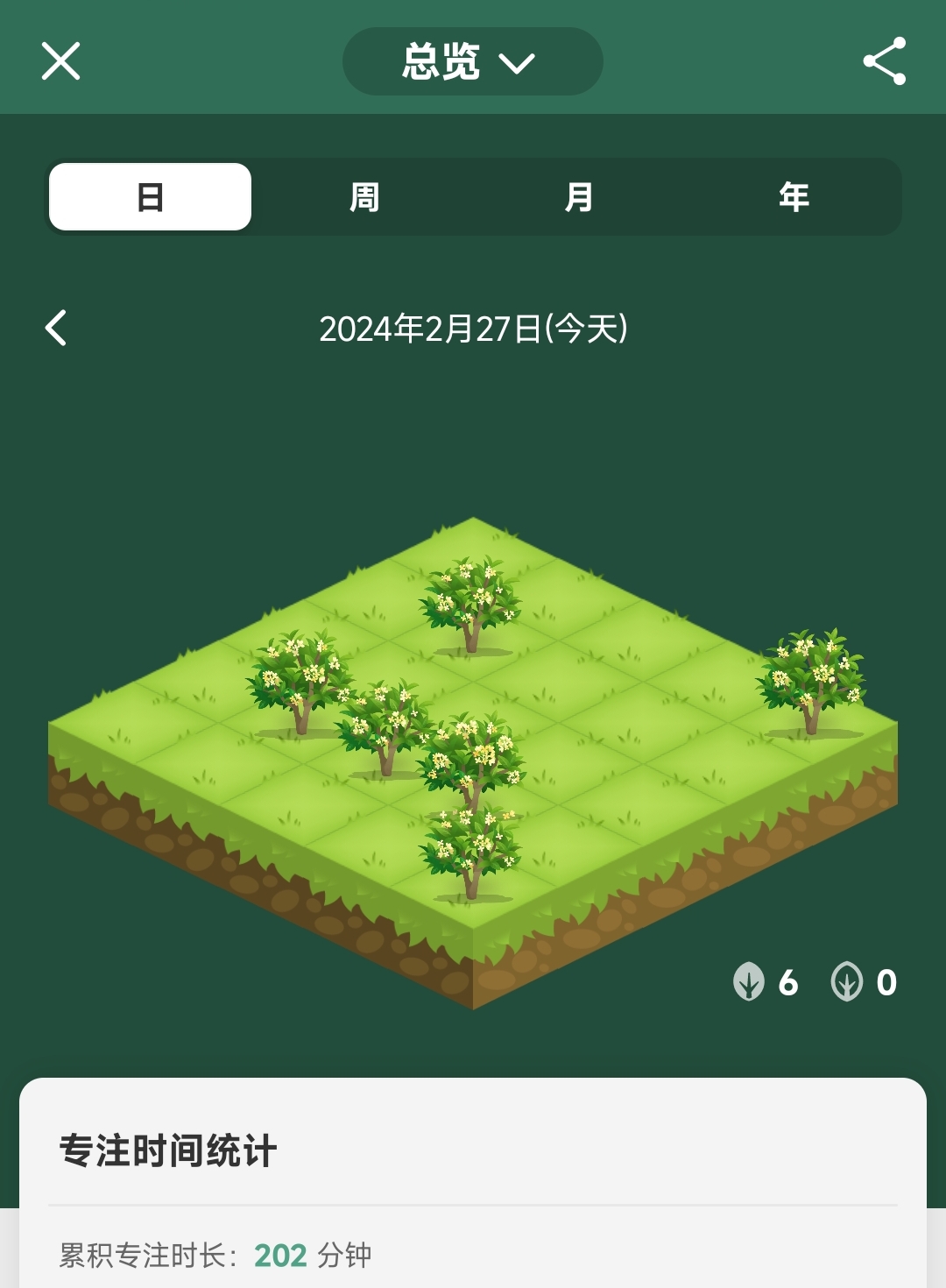Image resolution: width=946 pixels, height=1288 pixels.
Task: Switch to the 月 tab
Action: tap(579, 197)
